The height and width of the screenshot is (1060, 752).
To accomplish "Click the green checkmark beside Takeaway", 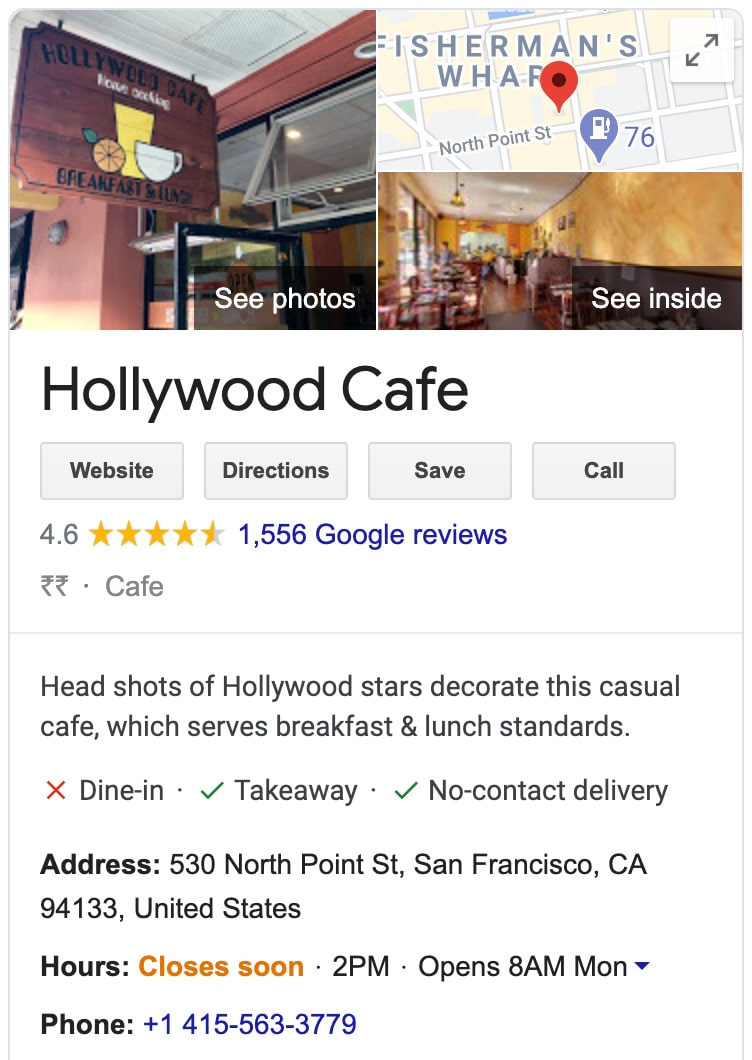I will click(x=210, y=790).
